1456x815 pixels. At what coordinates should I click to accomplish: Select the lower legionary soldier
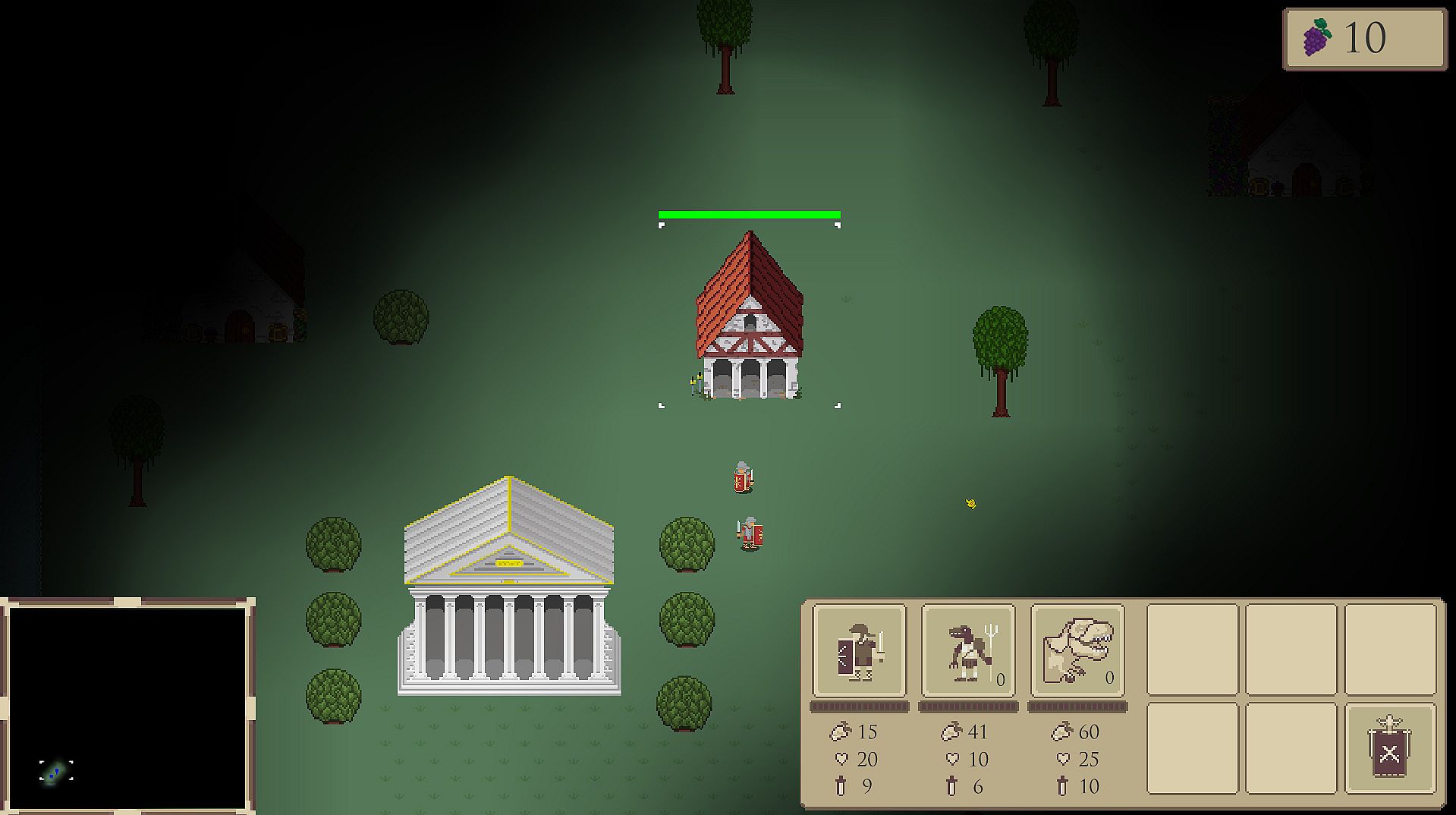click(x=750, y=533)
